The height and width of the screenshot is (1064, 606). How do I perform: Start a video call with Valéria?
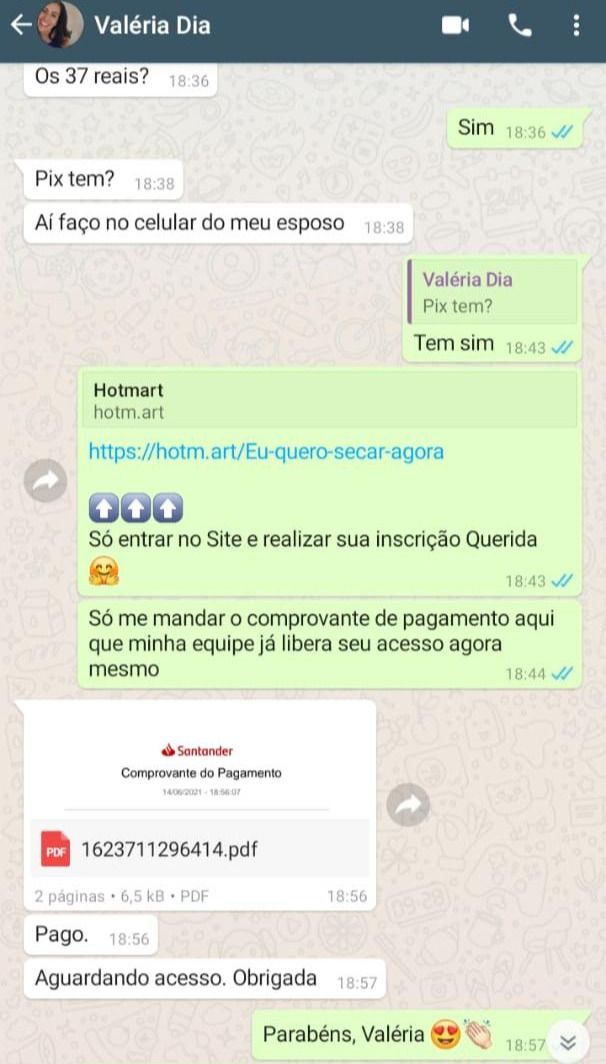click(x=456, y=25)
